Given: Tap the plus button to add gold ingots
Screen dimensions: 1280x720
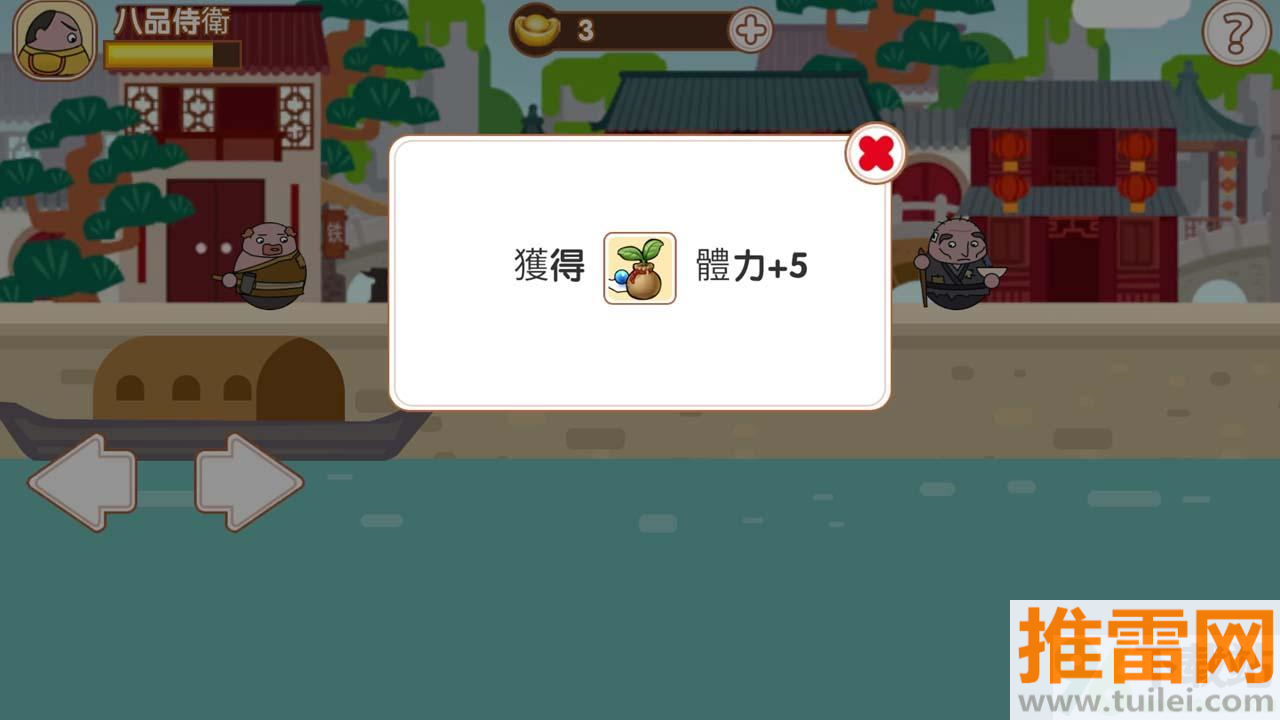Looking at the screenshot, I should pos(750,31).
